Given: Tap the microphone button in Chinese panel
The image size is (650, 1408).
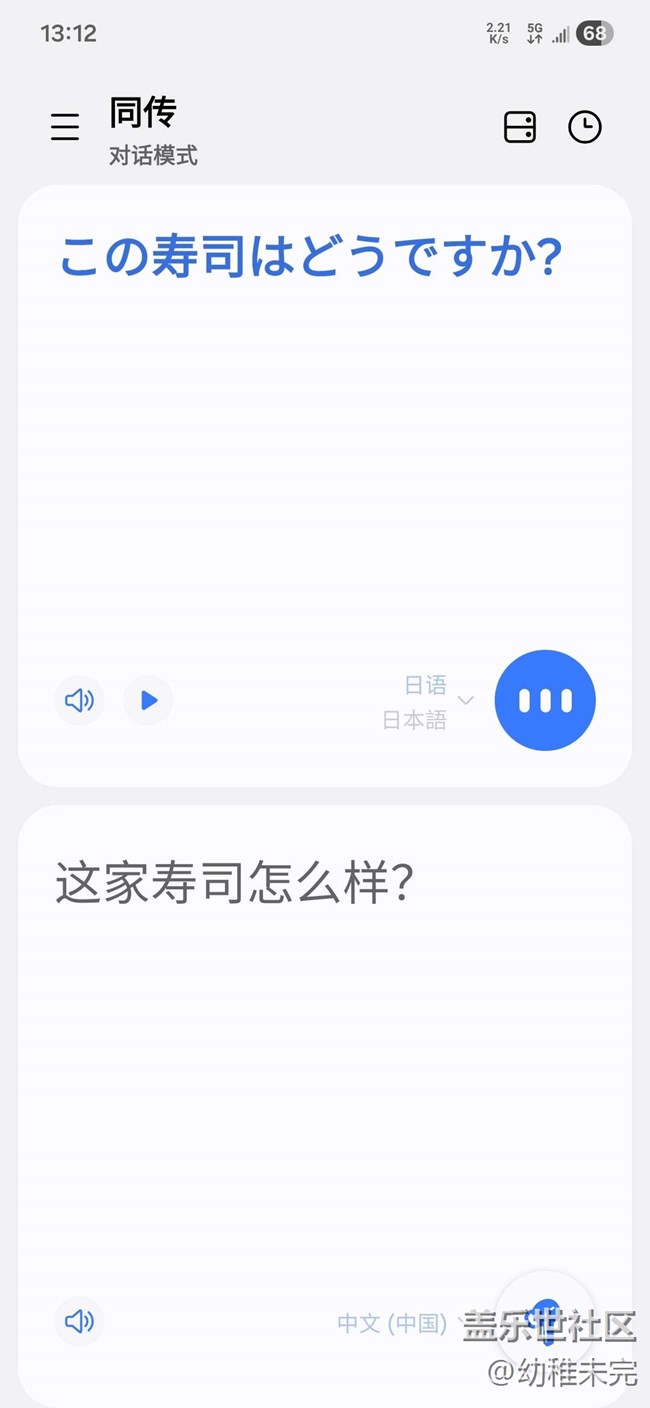Looking at the screenshot, I should [545, 1320].
